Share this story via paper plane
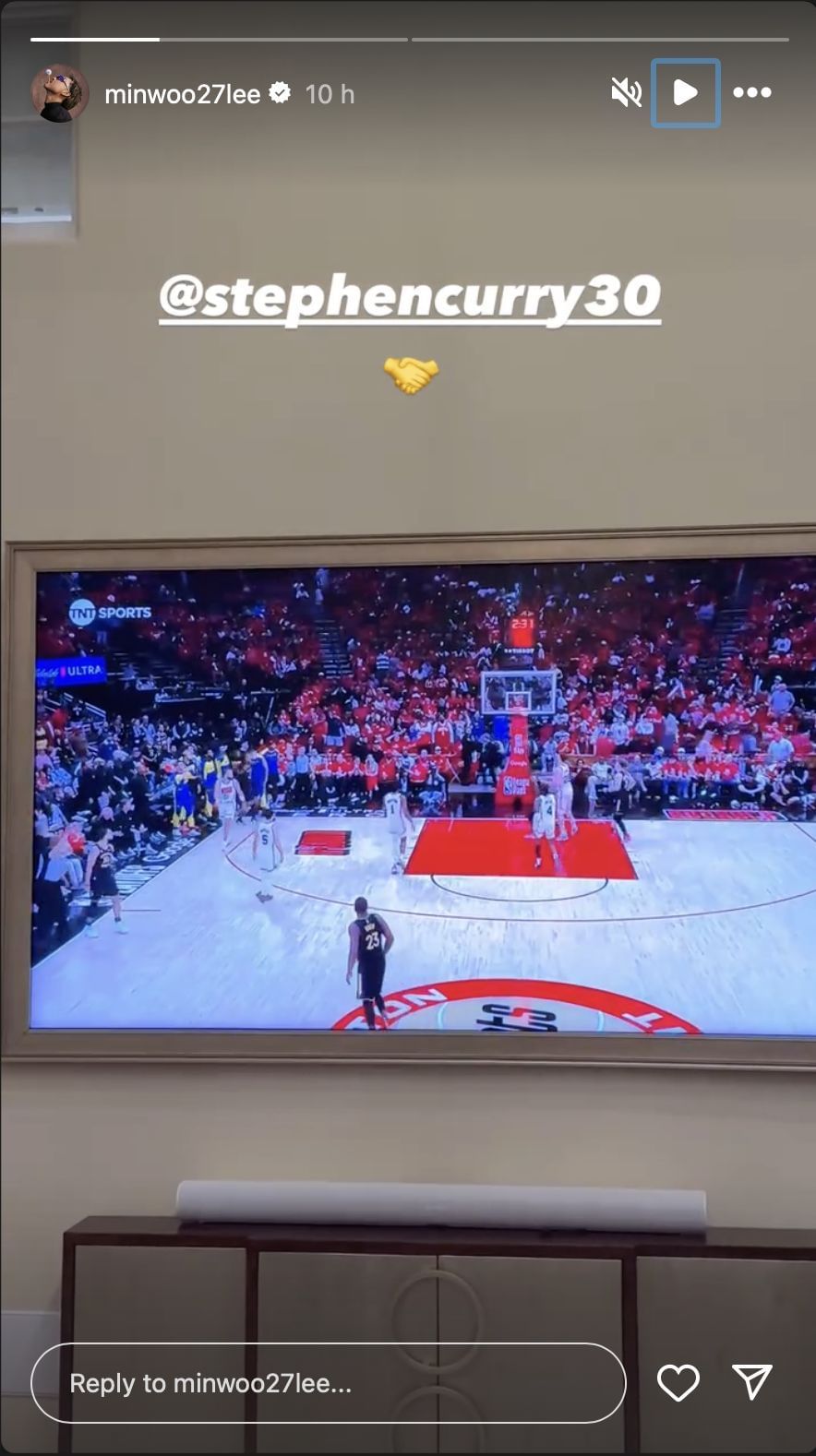Image resolution: width=816 pixels, height=1456 pixels. (x=751, y=1382)
